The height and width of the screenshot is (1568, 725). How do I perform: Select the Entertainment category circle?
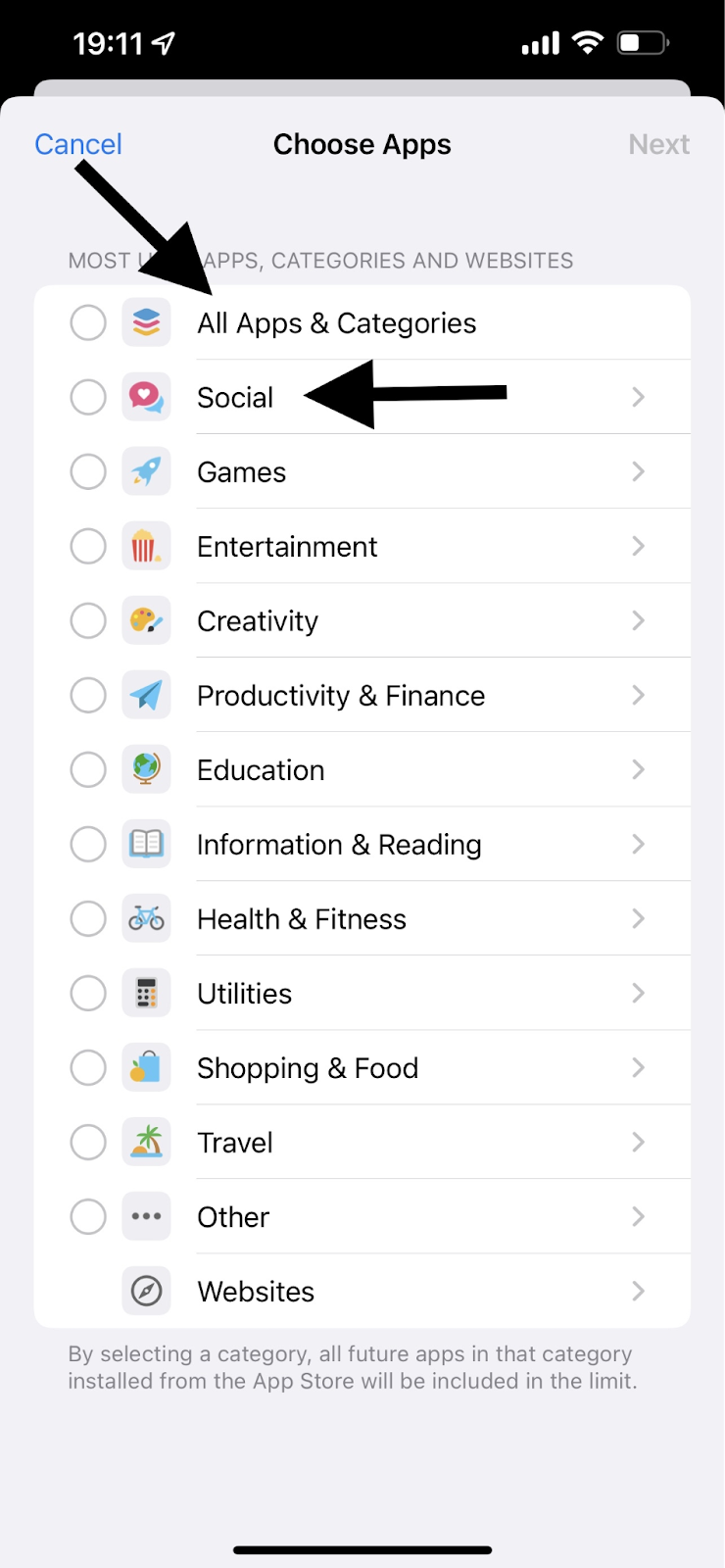[x=88, y=546]
